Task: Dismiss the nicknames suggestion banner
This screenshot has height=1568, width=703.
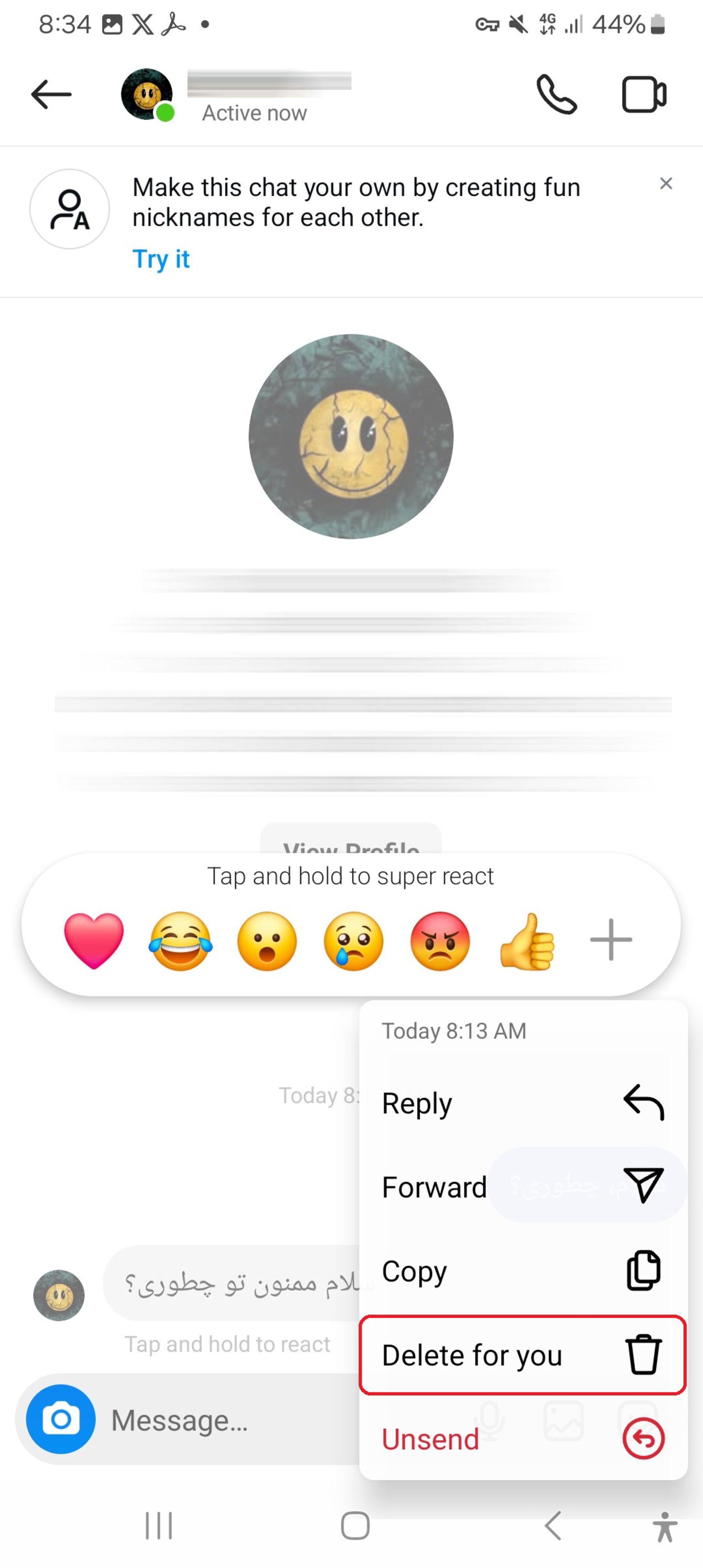Action: click(x=666, y=183)
